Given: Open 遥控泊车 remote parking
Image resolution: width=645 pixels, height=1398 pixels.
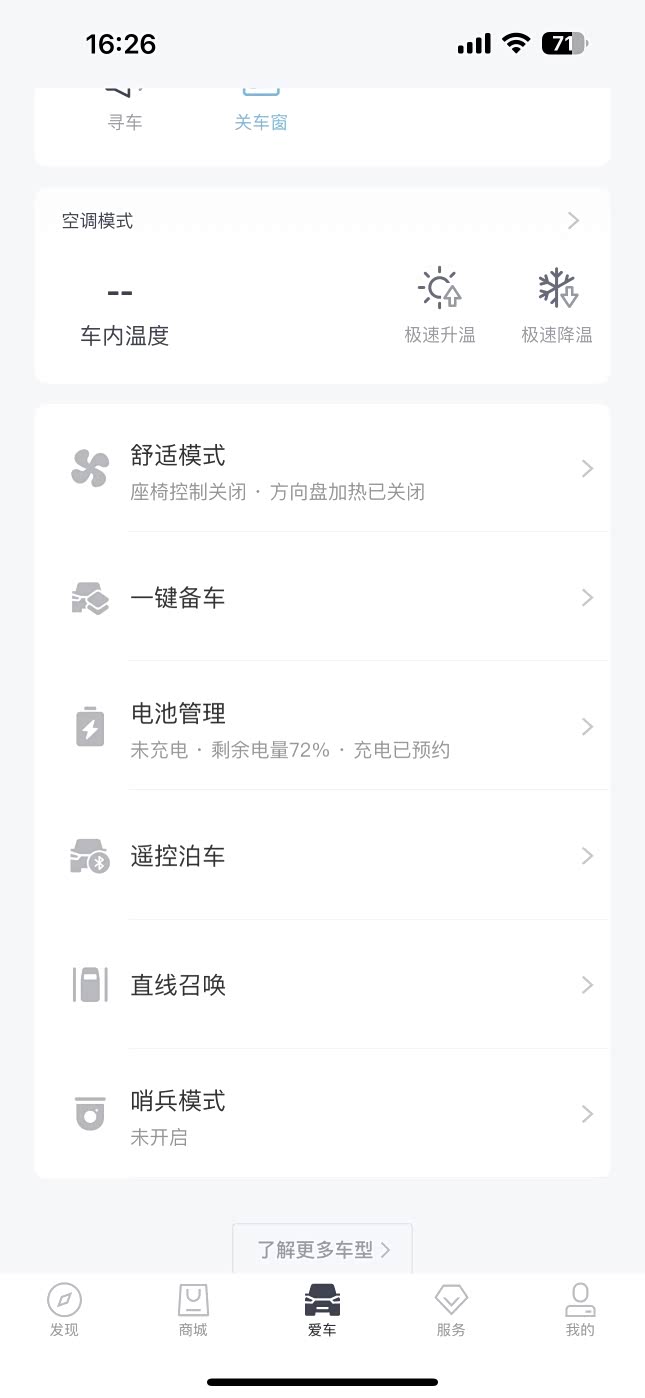Looking at the screenshot, I should click(322, 856).
